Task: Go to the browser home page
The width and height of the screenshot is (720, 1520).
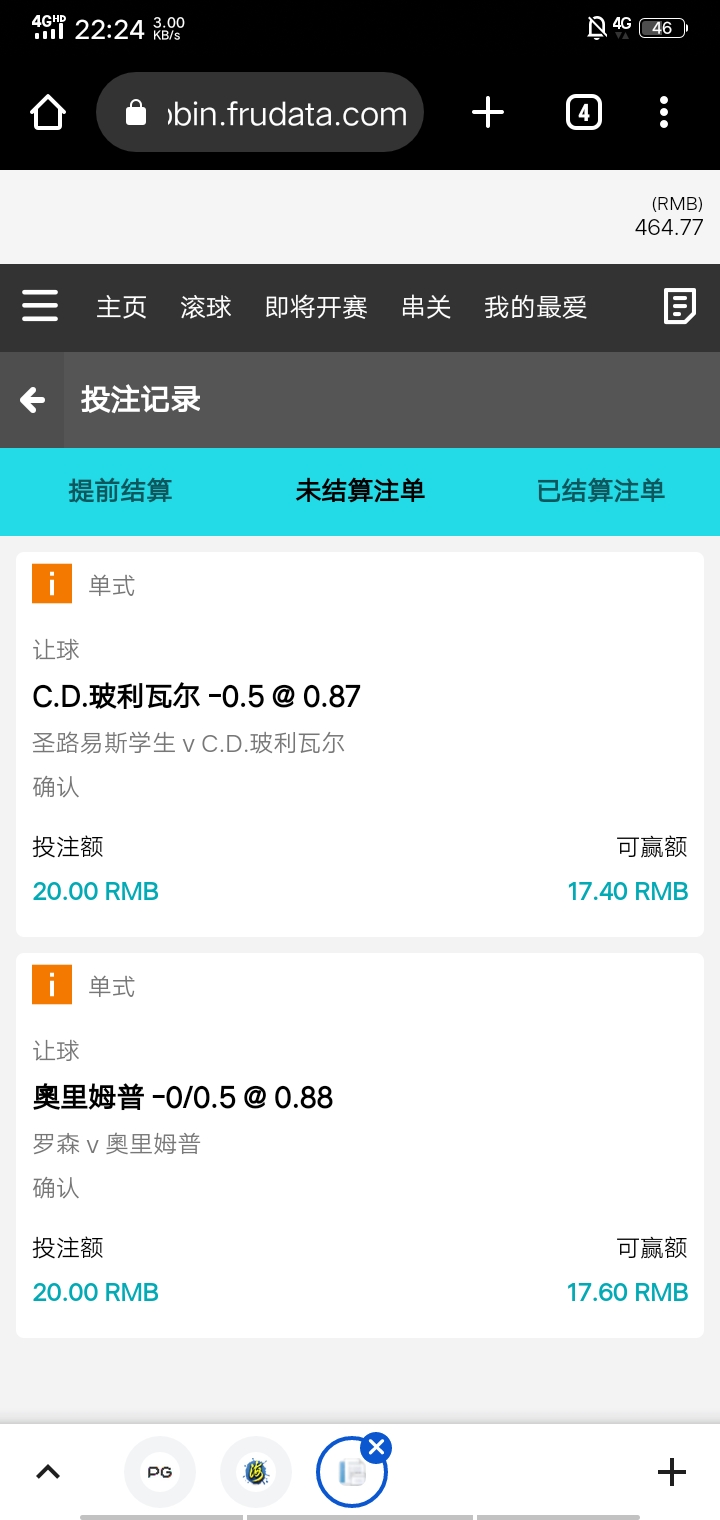Action: point(48,112)
